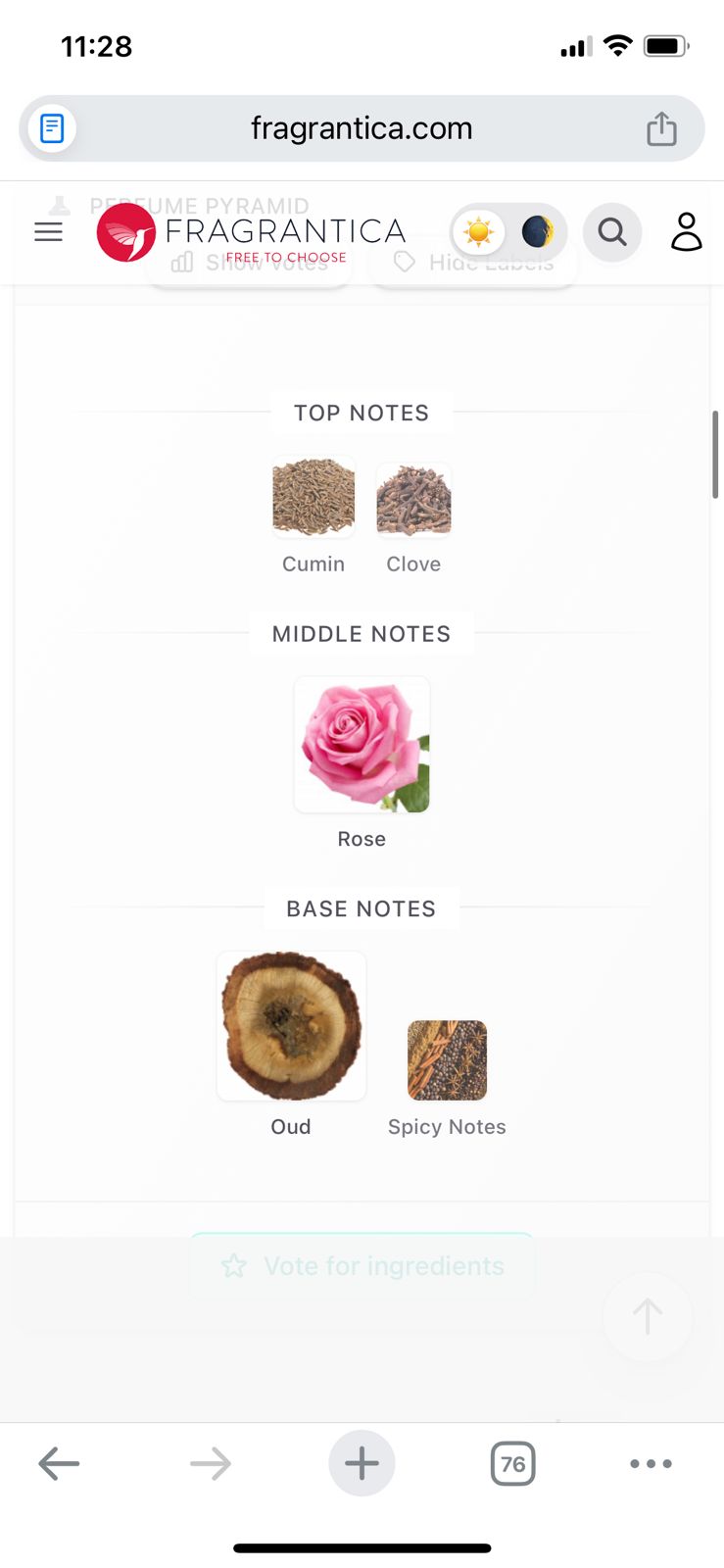
Task: Tap the fragrantica.com address bar
Action: [x=362, y=128]
